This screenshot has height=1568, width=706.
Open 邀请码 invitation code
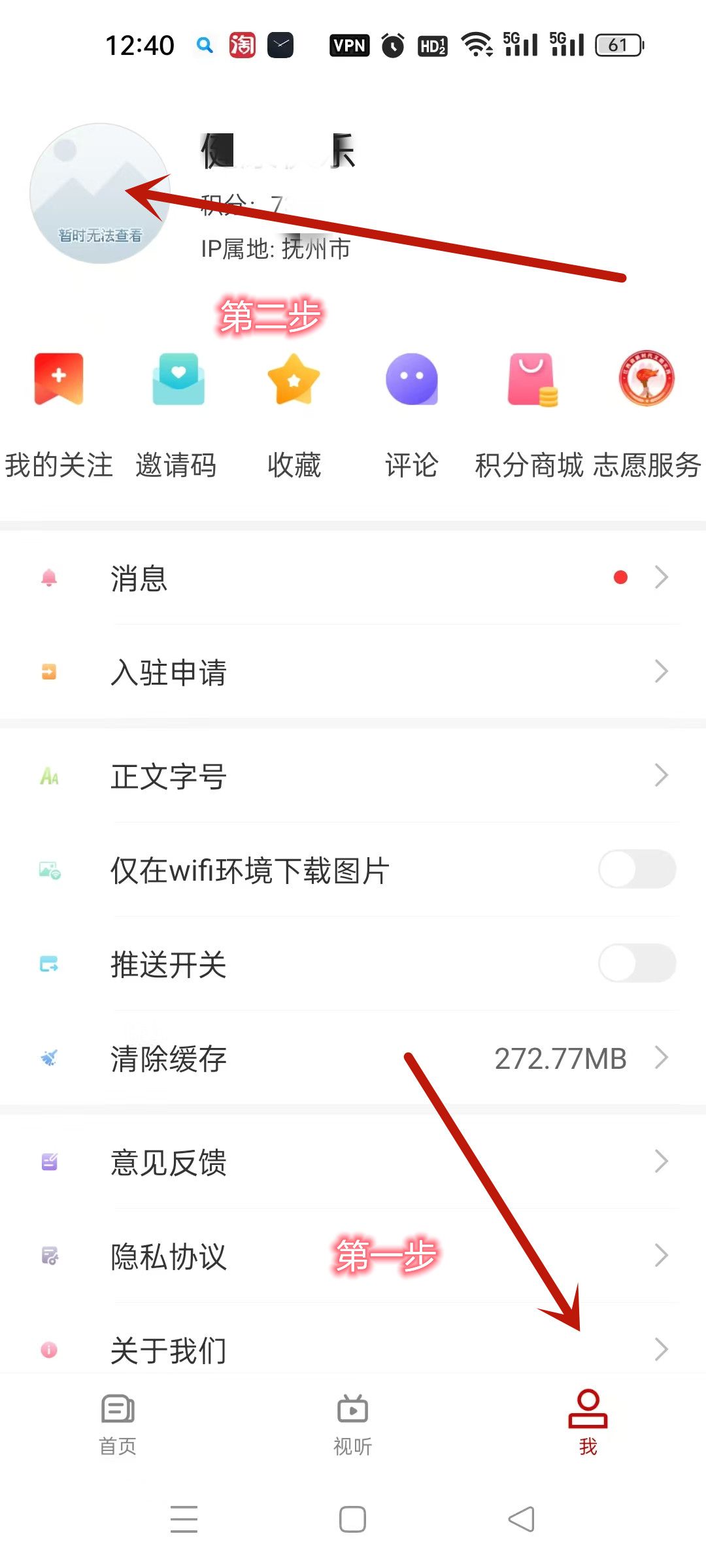[177, 412]
